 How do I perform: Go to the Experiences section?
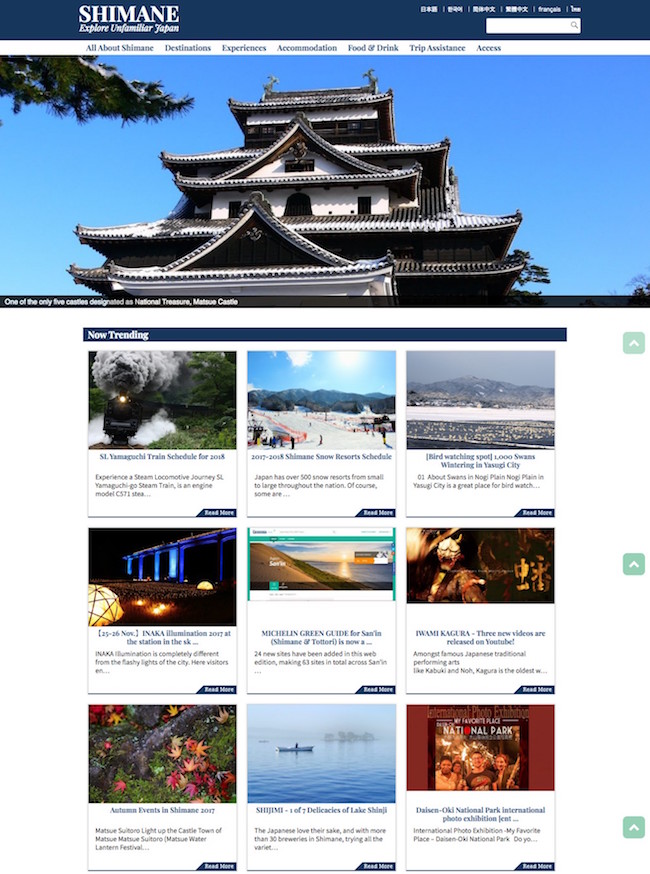[244, 48]
